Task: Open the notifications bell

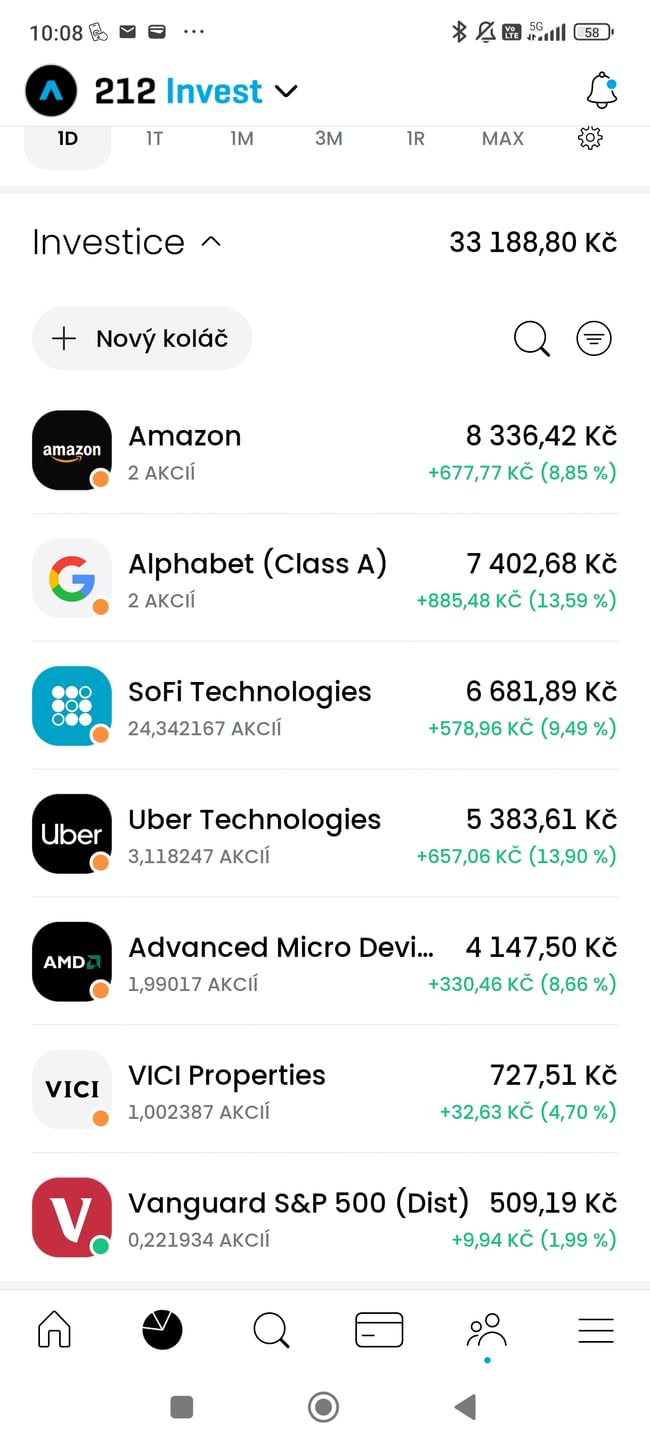Action: pyautogui.click(x=601, y=91)
